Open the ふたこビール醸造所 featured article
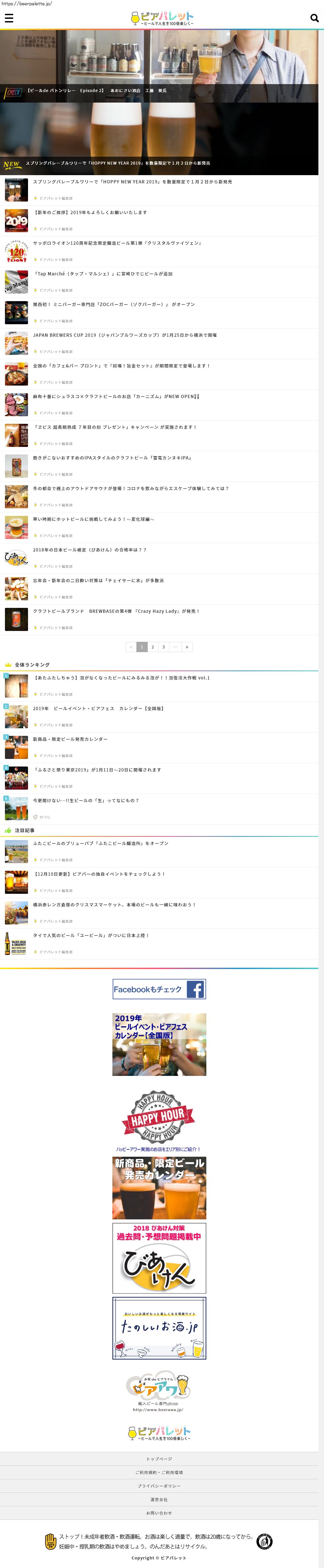Image resolution: width=324 pixels, height=1568 pixels. [x=100, y=844]
